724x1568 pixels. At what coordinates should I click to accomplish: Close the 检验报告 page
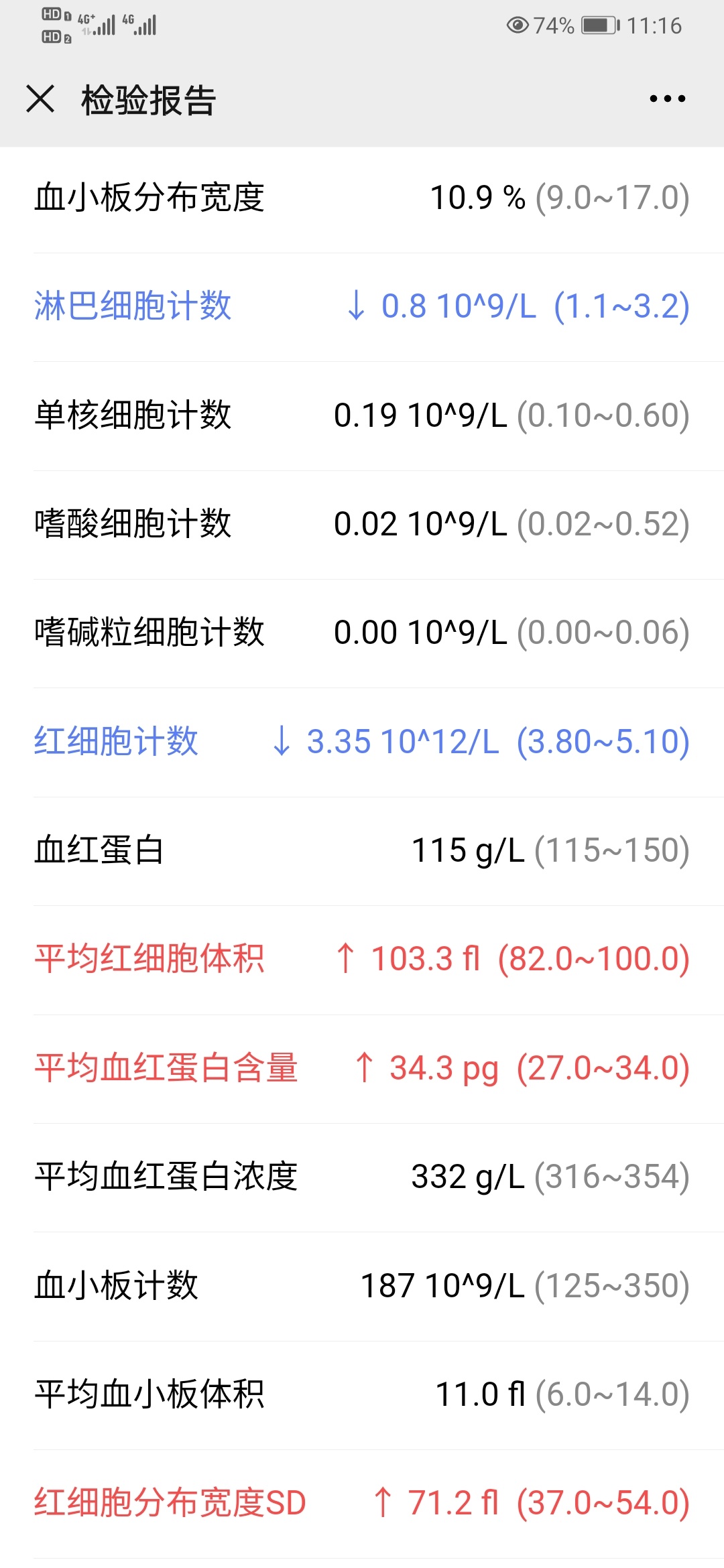click(40, 99)
